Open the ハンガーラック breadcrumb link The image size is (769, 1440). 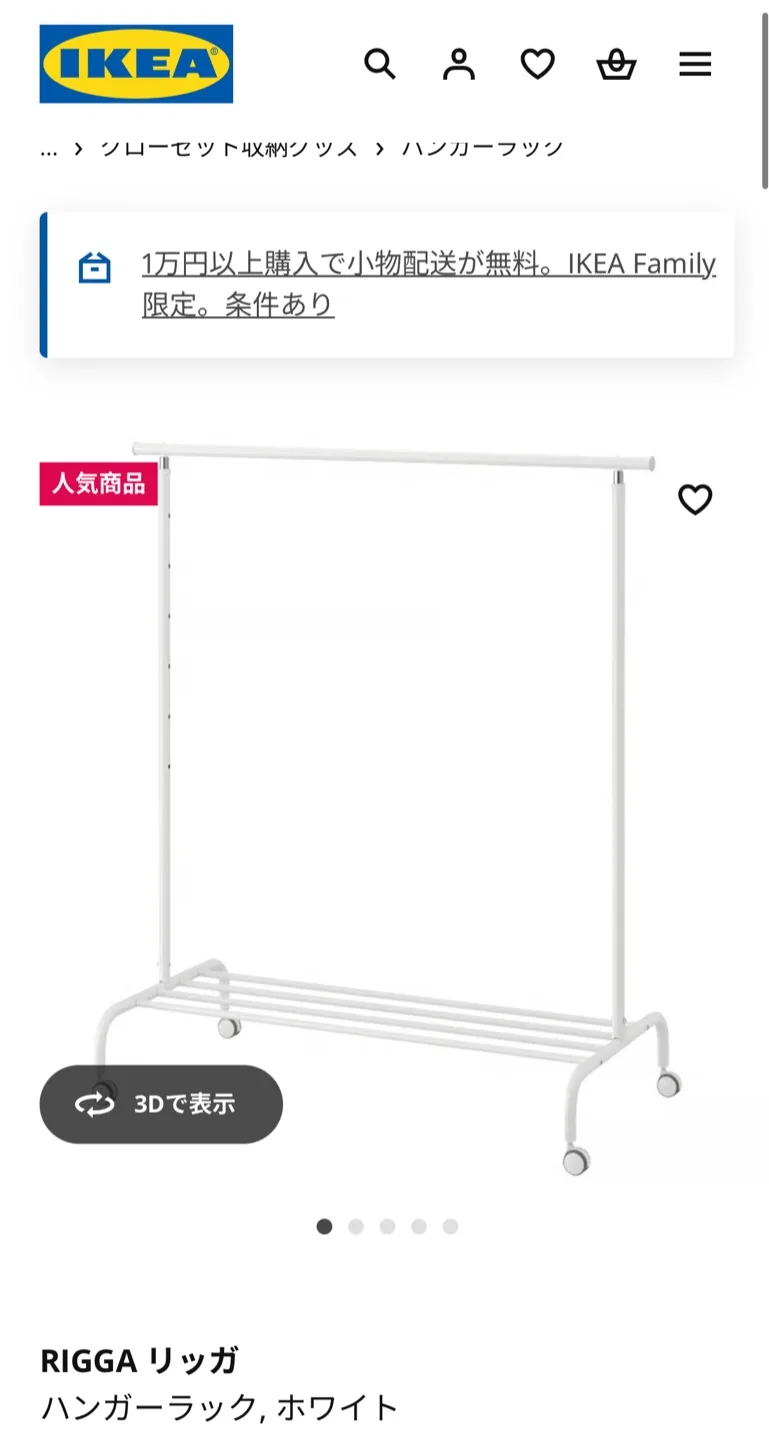(482, 149)
